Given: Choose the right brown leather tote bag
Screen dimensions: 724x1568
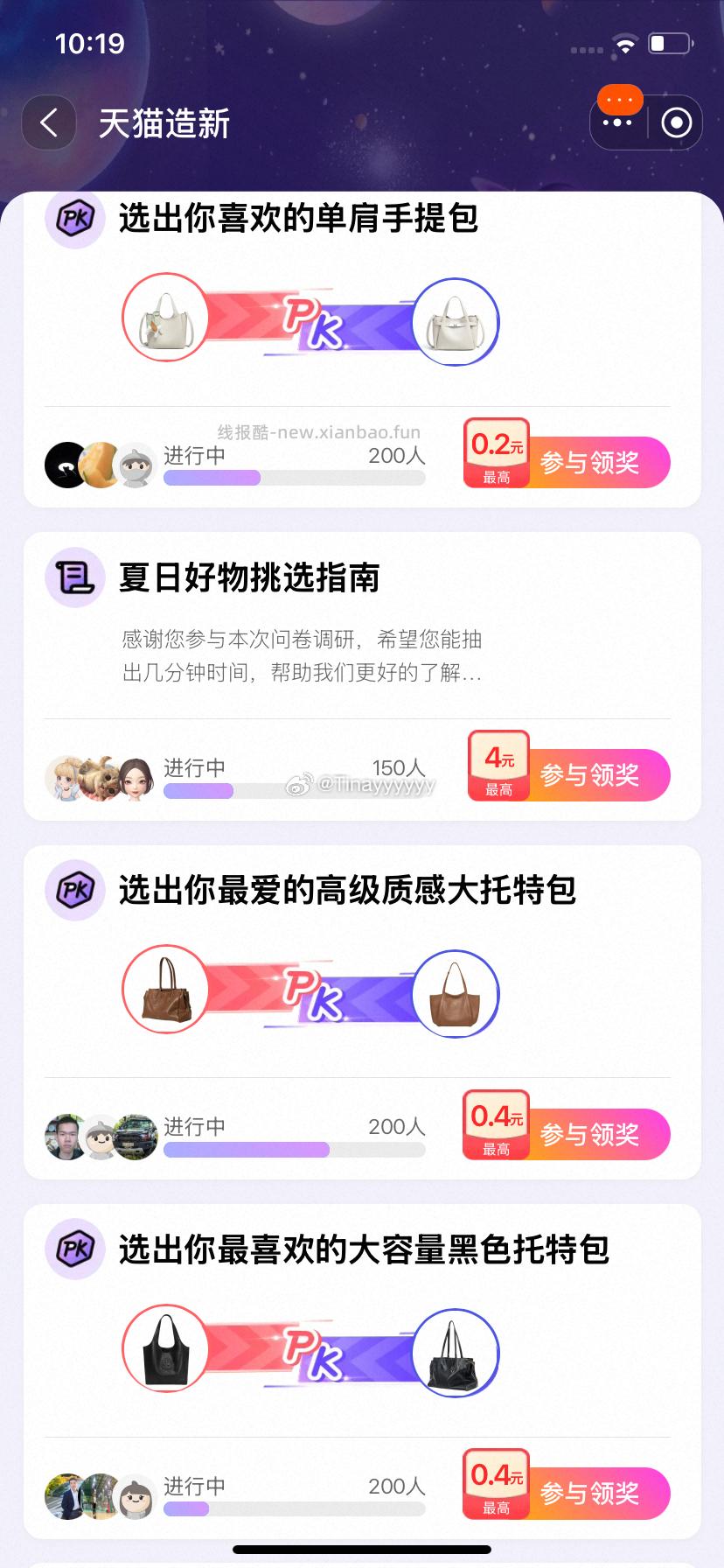Looking at the screenshot, I should pyautogui.click(x=455, y=994).
